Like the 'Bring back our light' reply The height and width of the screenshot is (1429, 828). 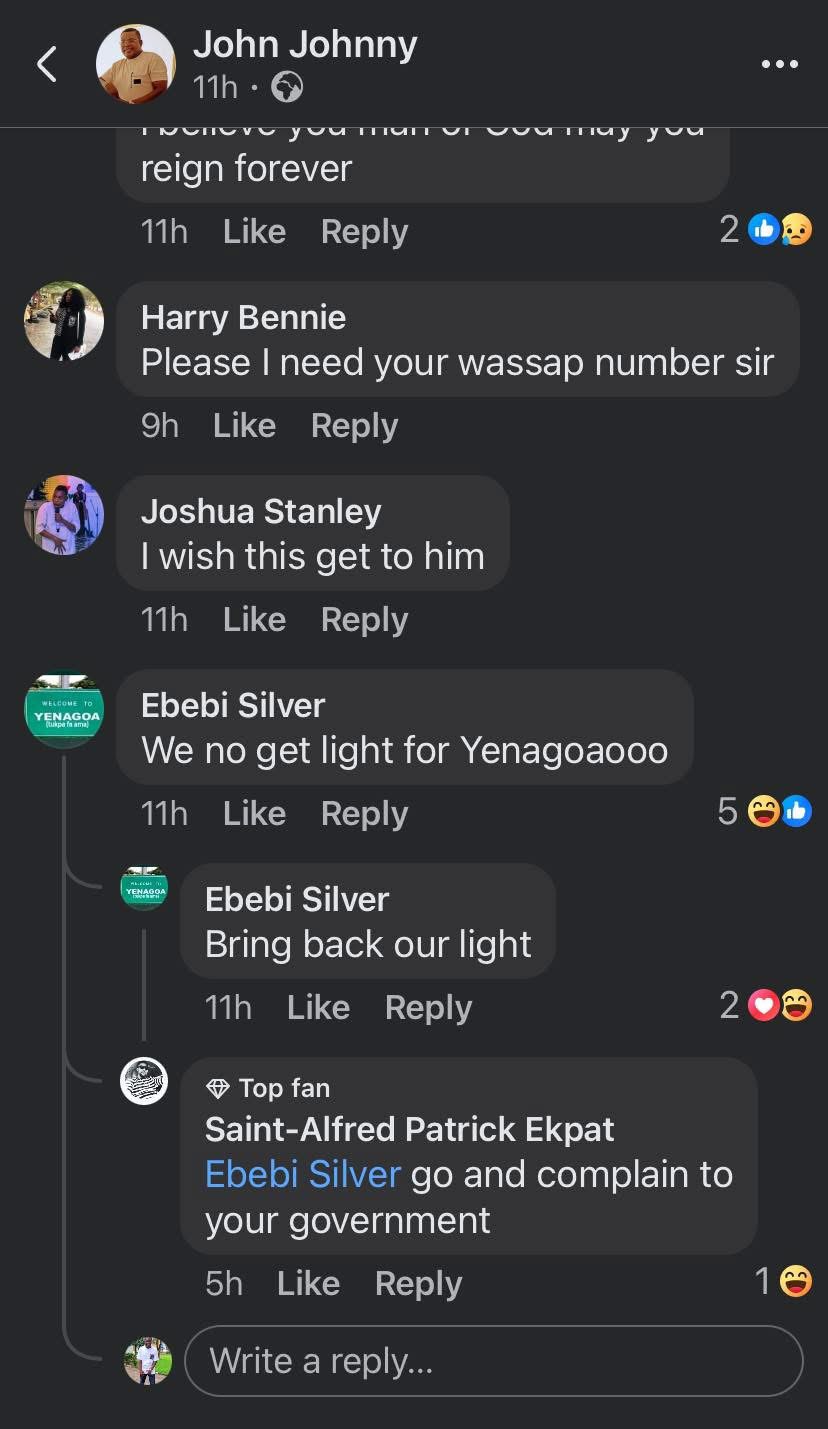coord(318,1008)
